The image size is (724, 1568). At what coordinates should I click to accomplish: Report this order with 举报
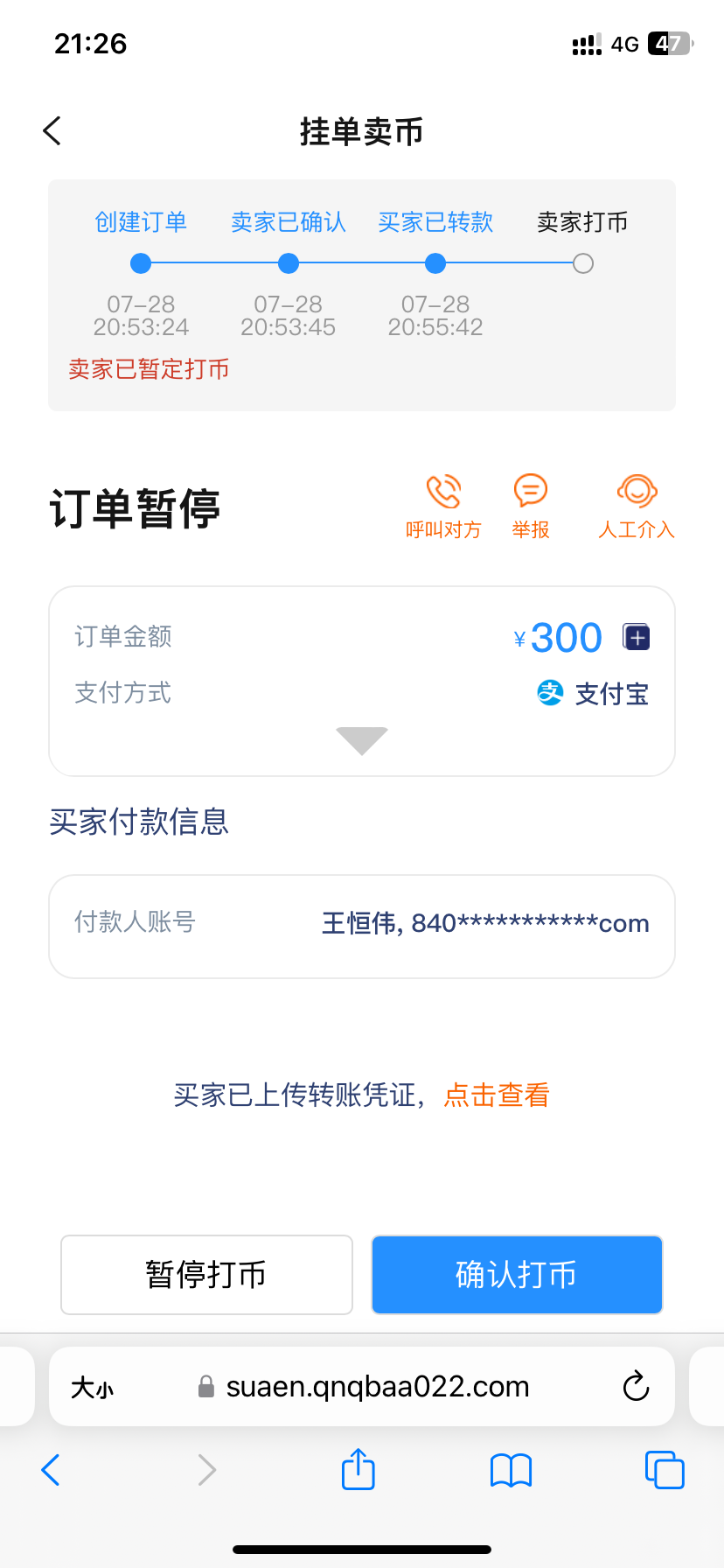pos(531,506)
